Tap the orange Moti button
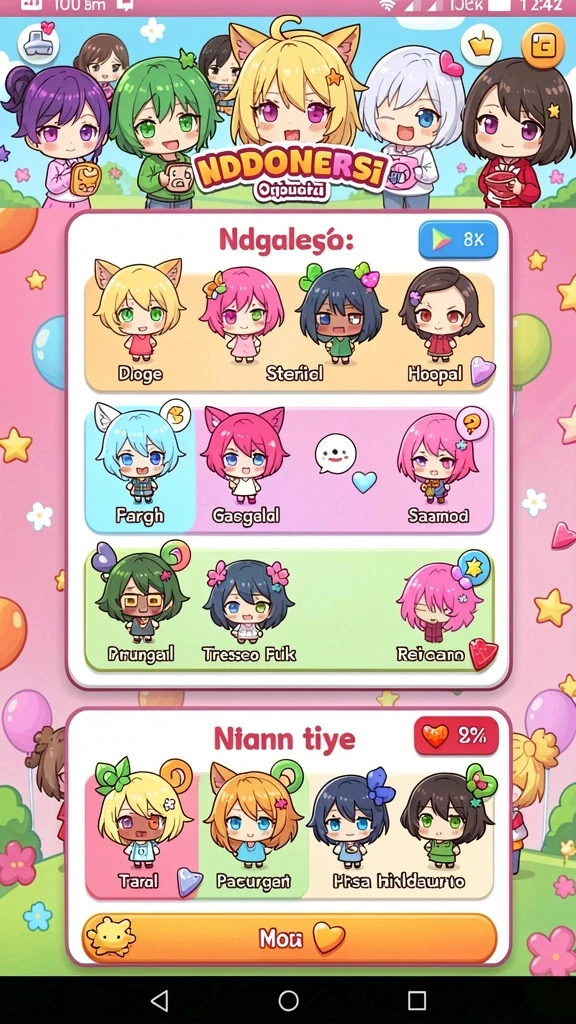 click(289, 938)
